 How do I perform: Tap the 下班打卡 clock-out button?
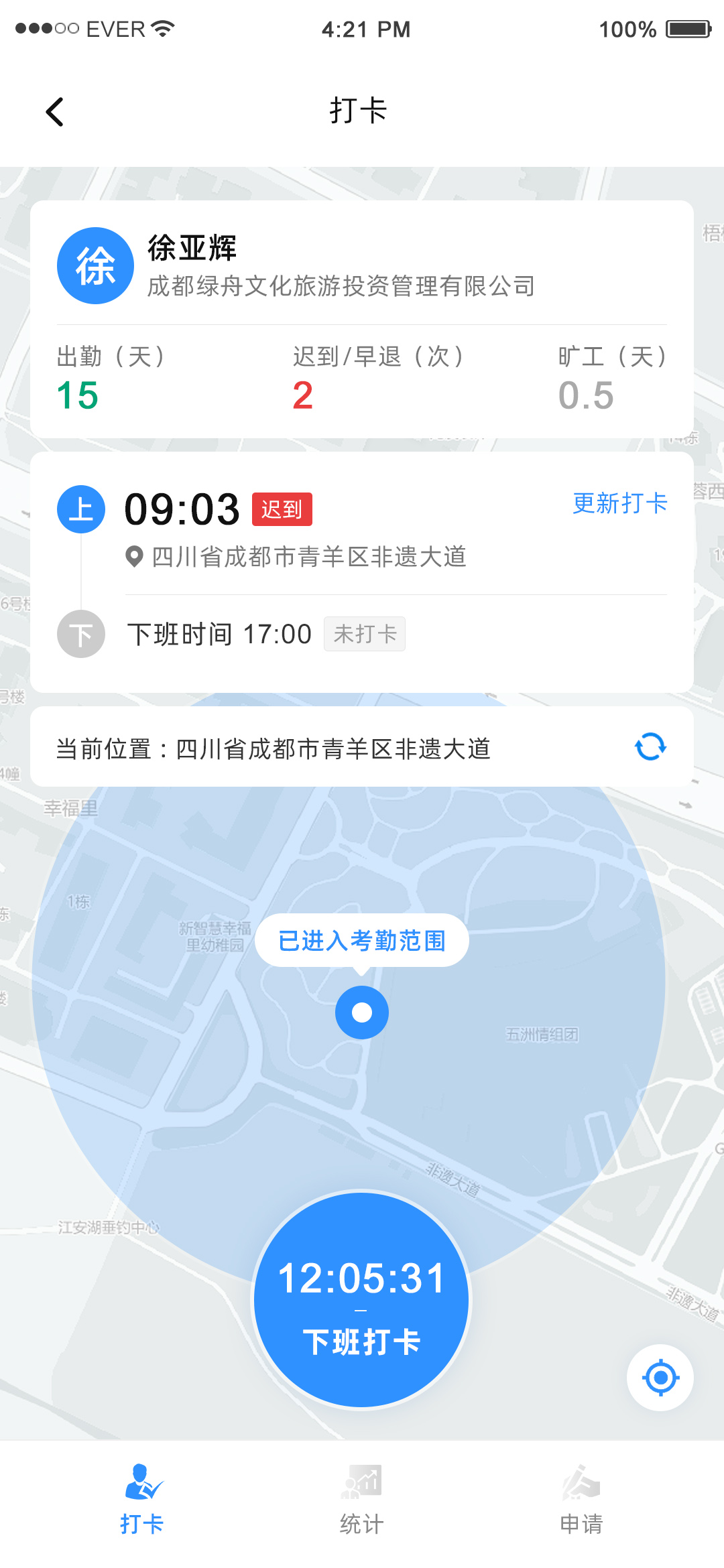coord(361,1299)
